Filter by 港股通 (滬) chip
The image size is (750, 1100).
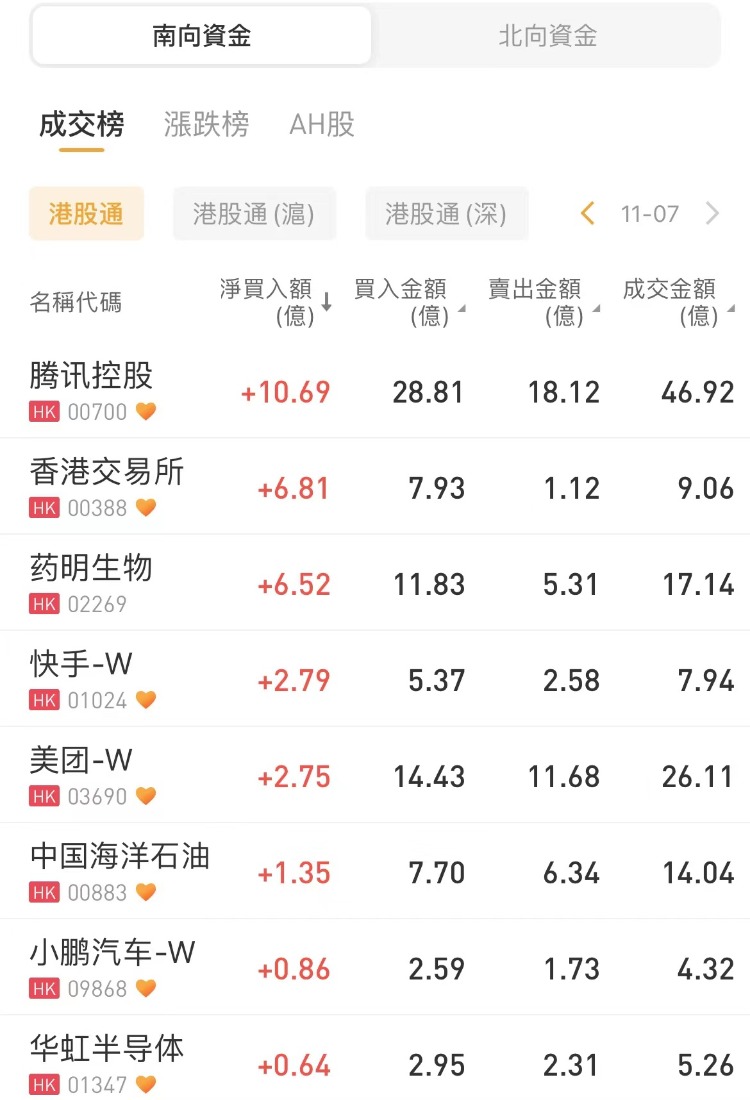[x=254, y=213]
